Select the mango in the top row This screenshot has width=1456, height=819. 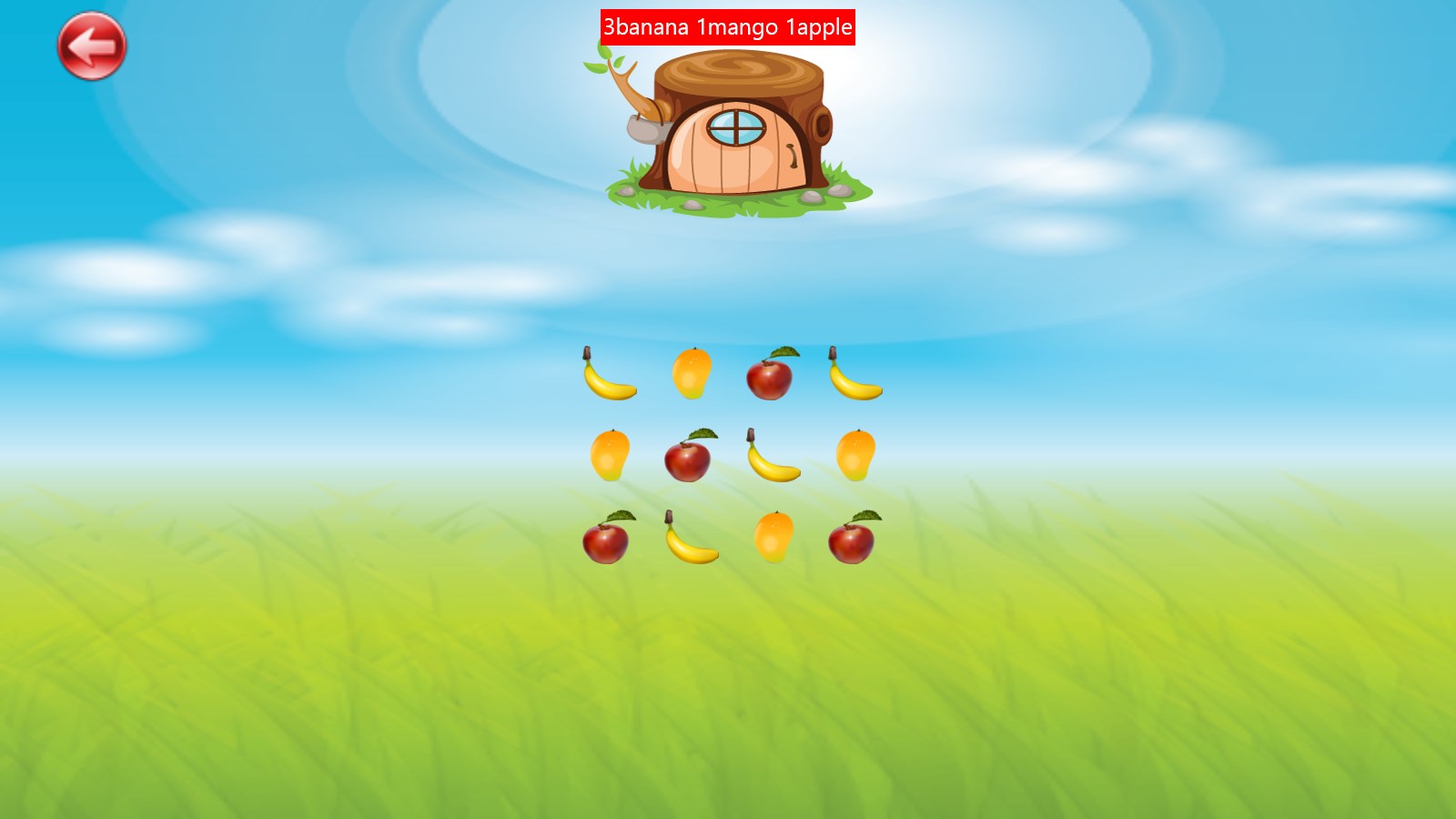click(x=692, y=373)
